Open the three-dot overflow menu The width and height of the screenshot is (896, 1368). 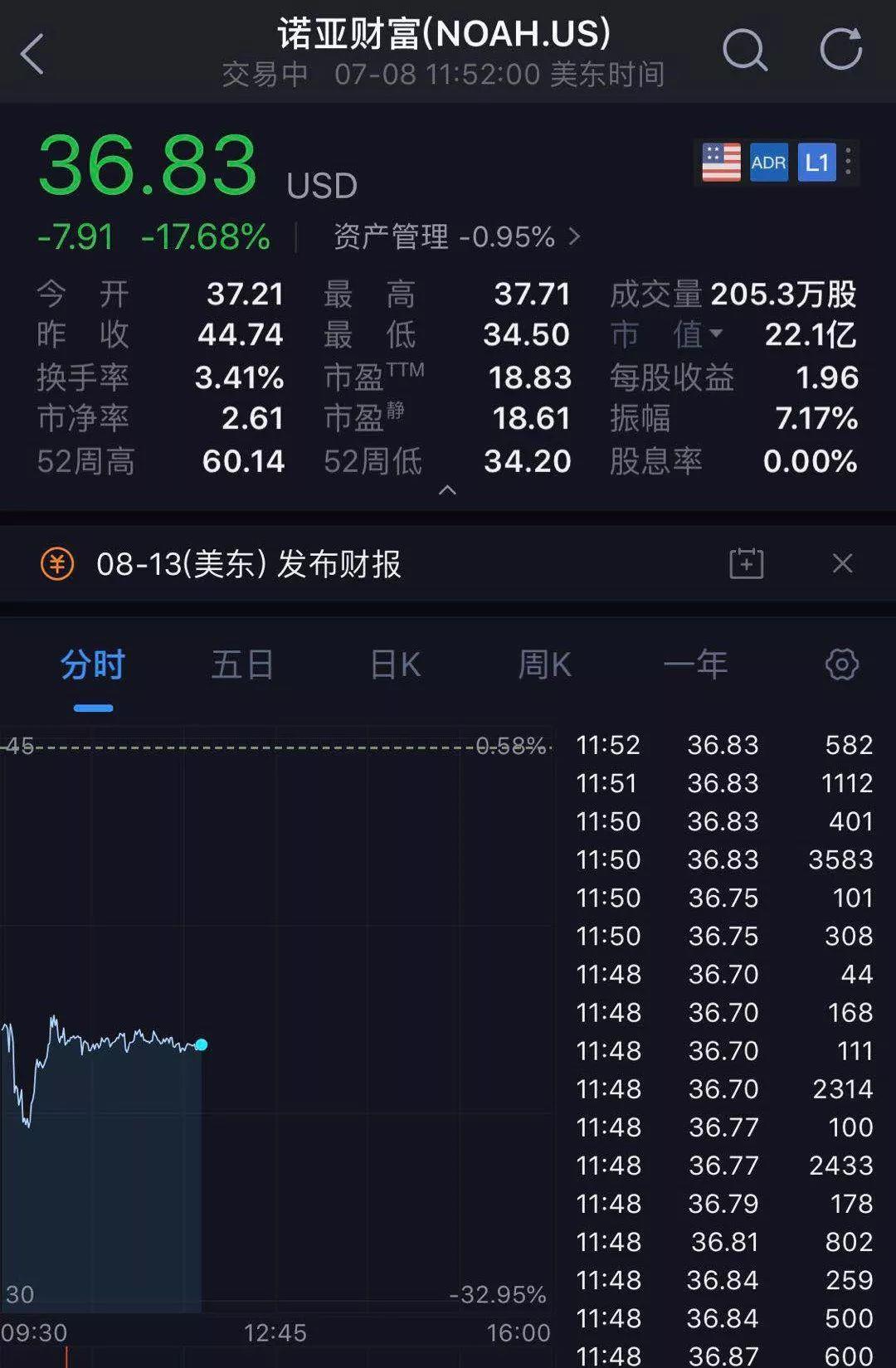(847, 163)
